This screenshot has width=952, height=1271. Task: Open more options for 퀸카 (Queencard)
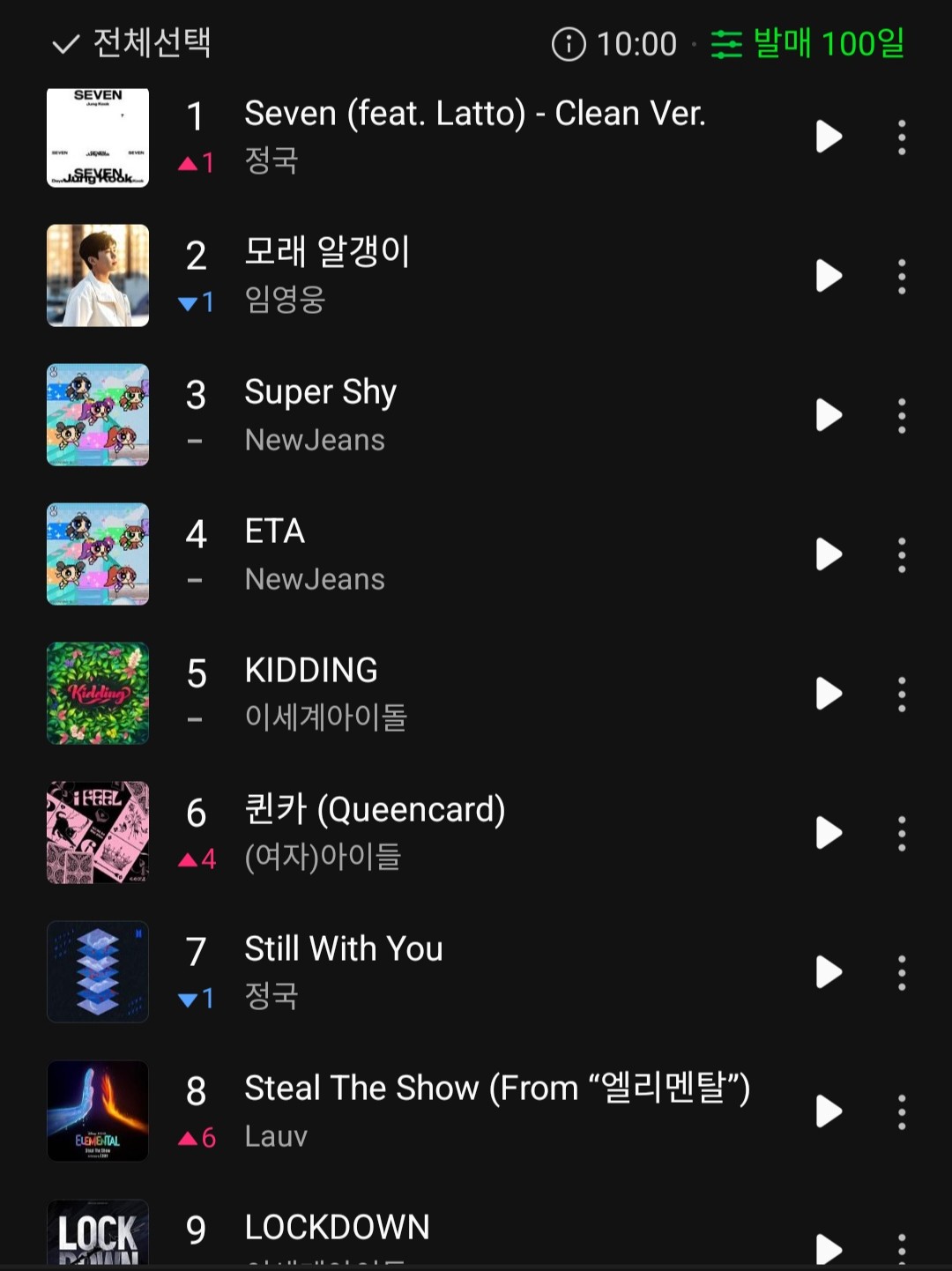click(x=901, y=833)
